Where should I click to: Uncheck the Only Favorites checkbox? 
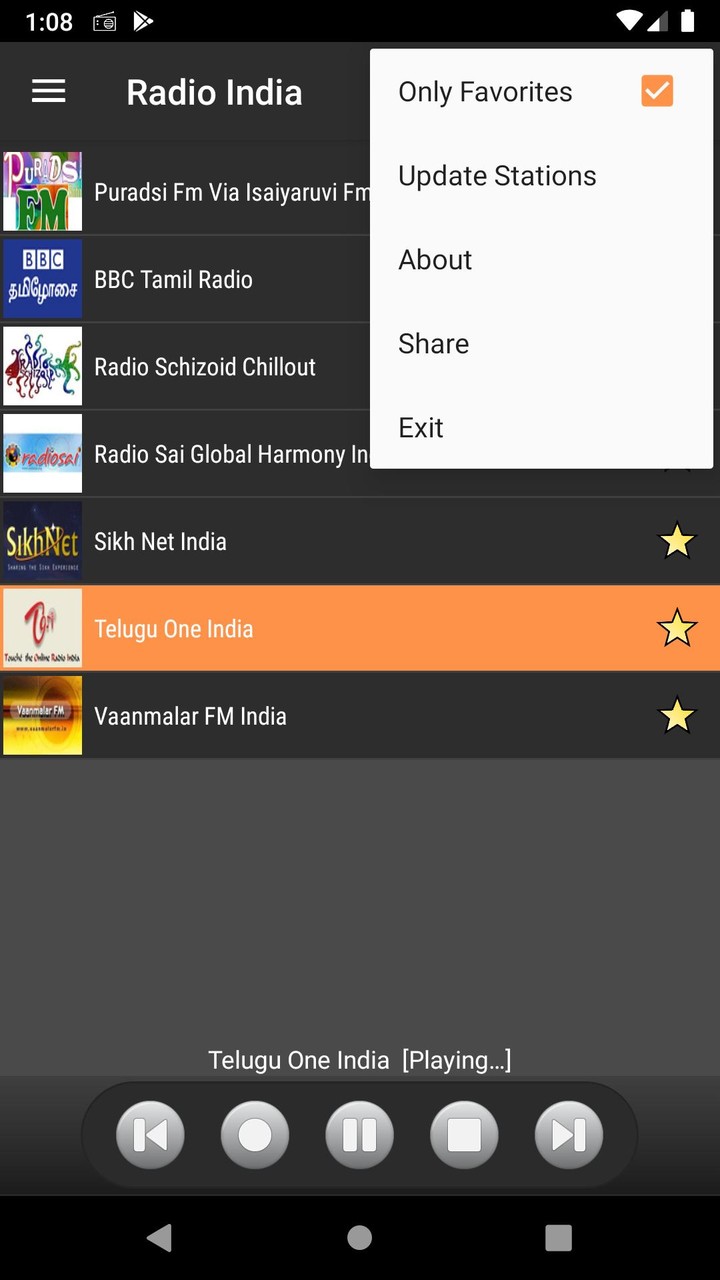pos(657,91)
